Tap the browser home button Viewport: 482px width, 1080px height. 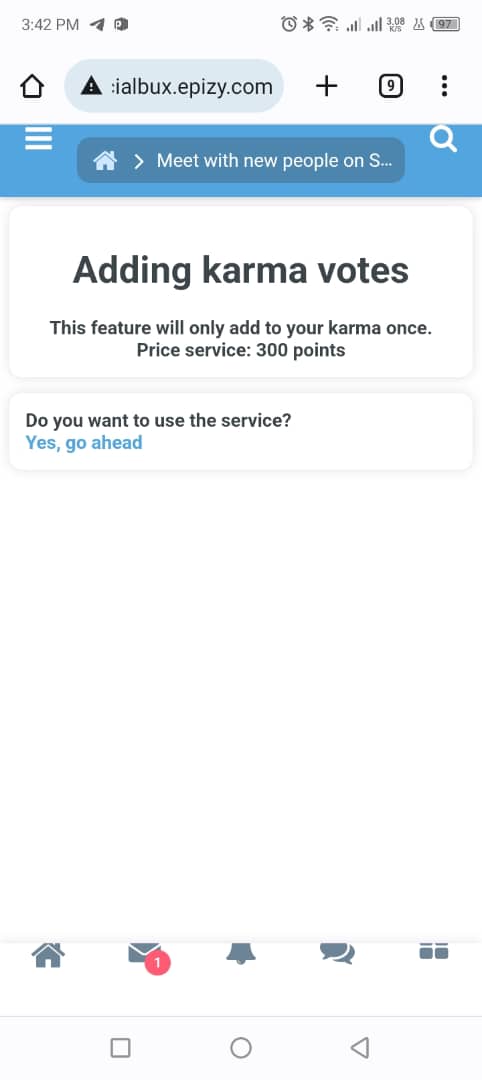32,86
